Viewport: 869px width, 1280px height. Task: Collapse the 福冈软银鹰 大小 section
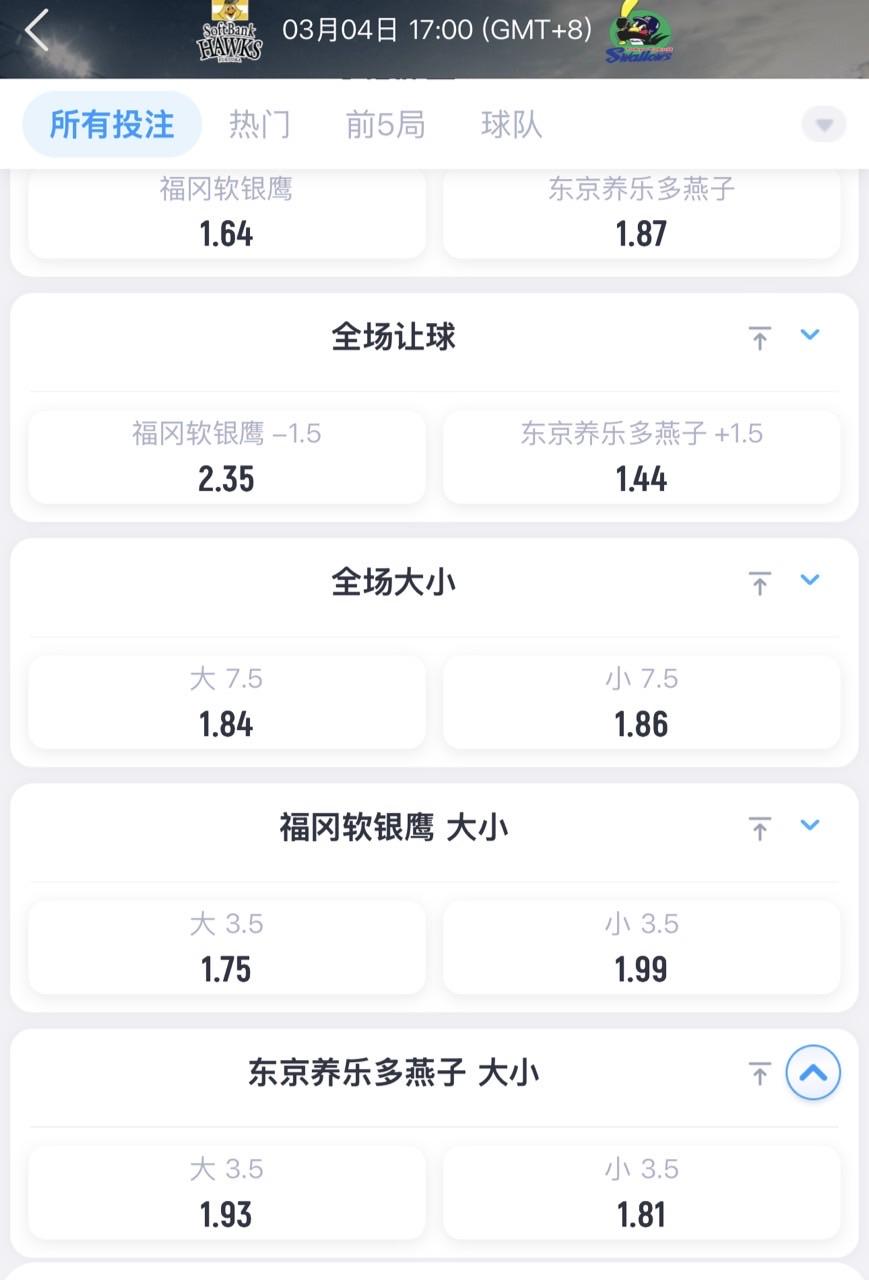810,825
